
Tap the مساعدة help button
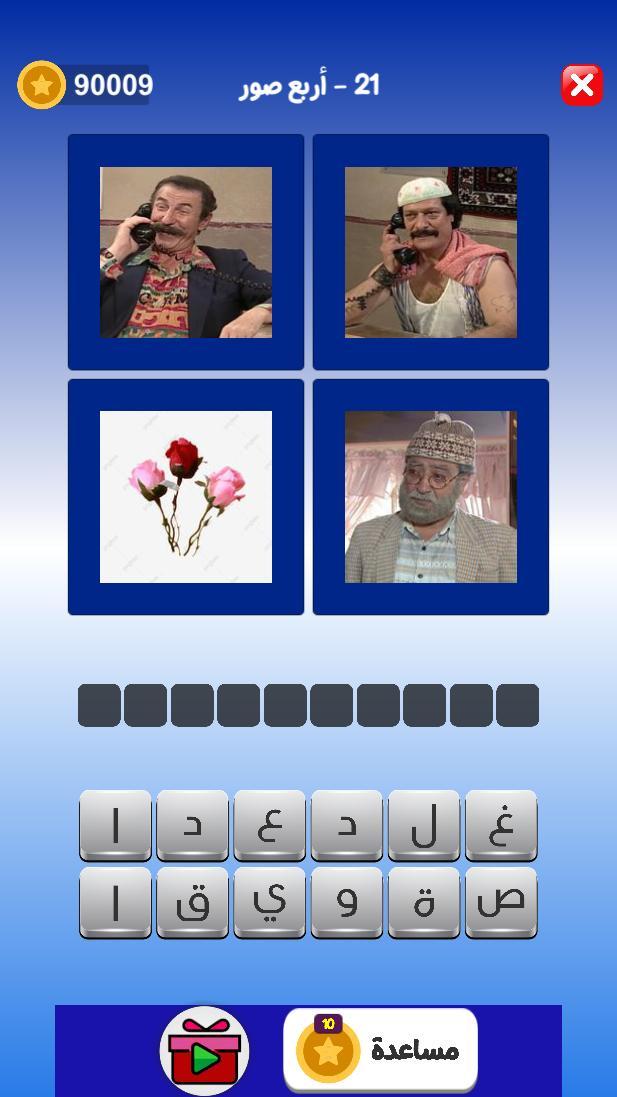pyautogui.click(x=381, y=1049)
